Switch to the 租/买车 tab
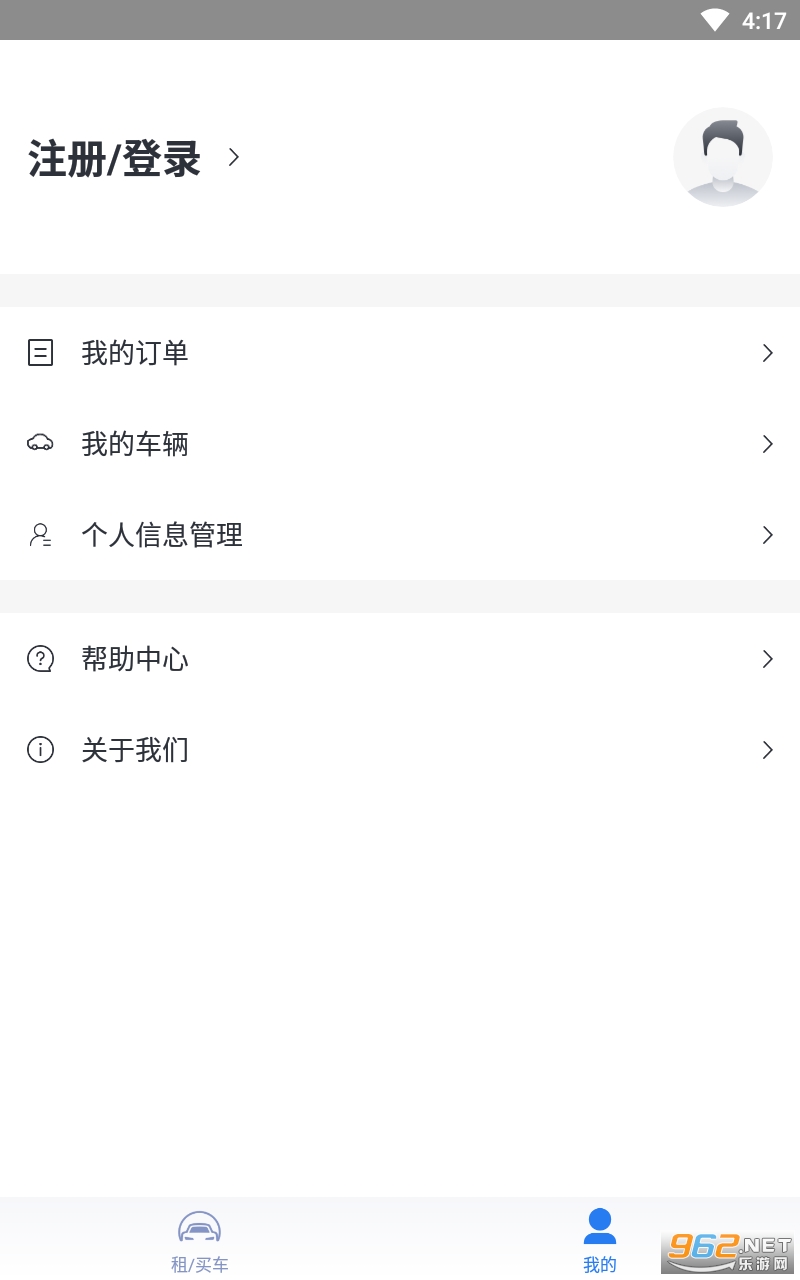The image size is (800, 1280). pos(200,1240)
